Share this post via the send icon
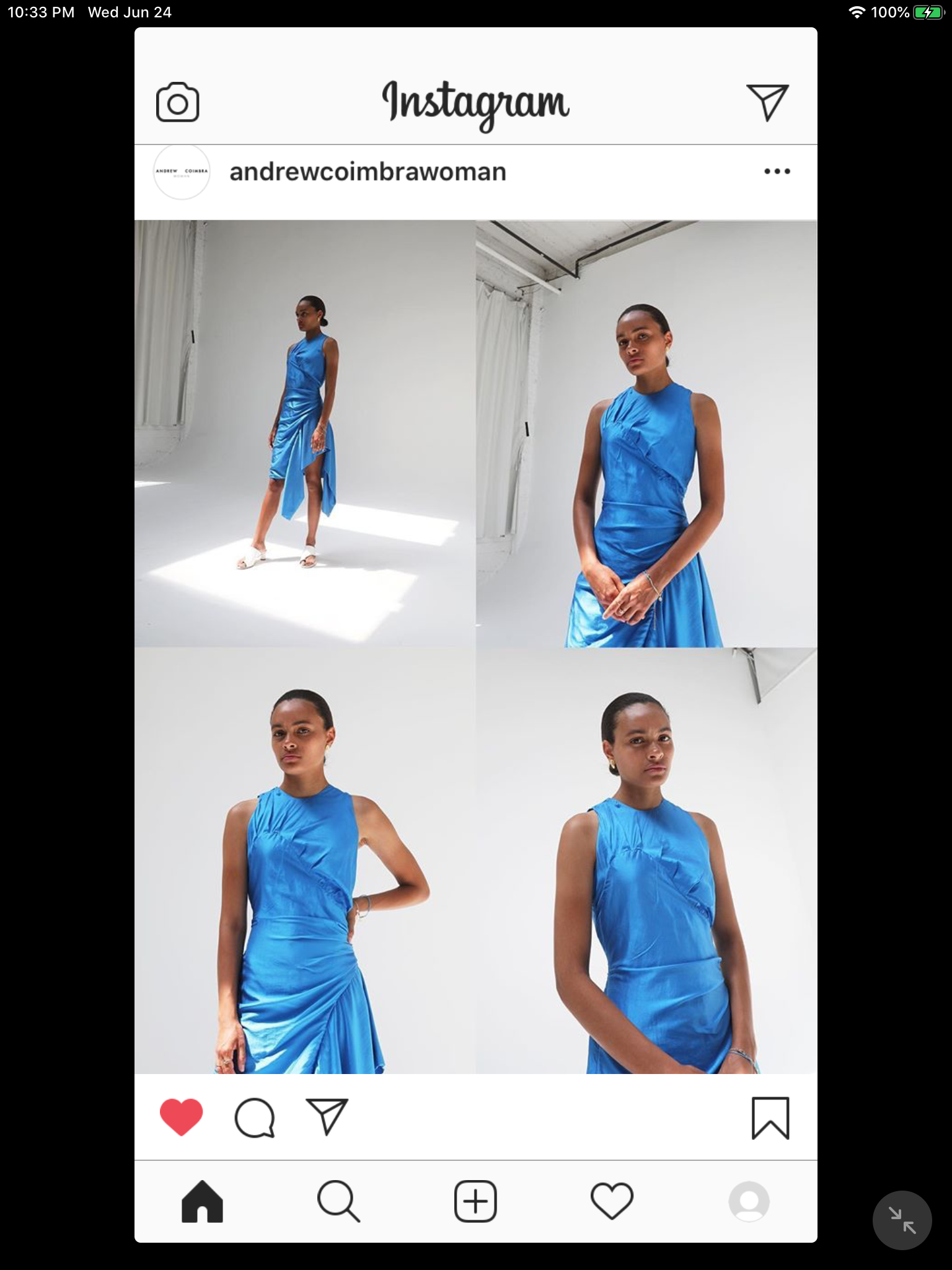952x1270 pixels. 327,1116
